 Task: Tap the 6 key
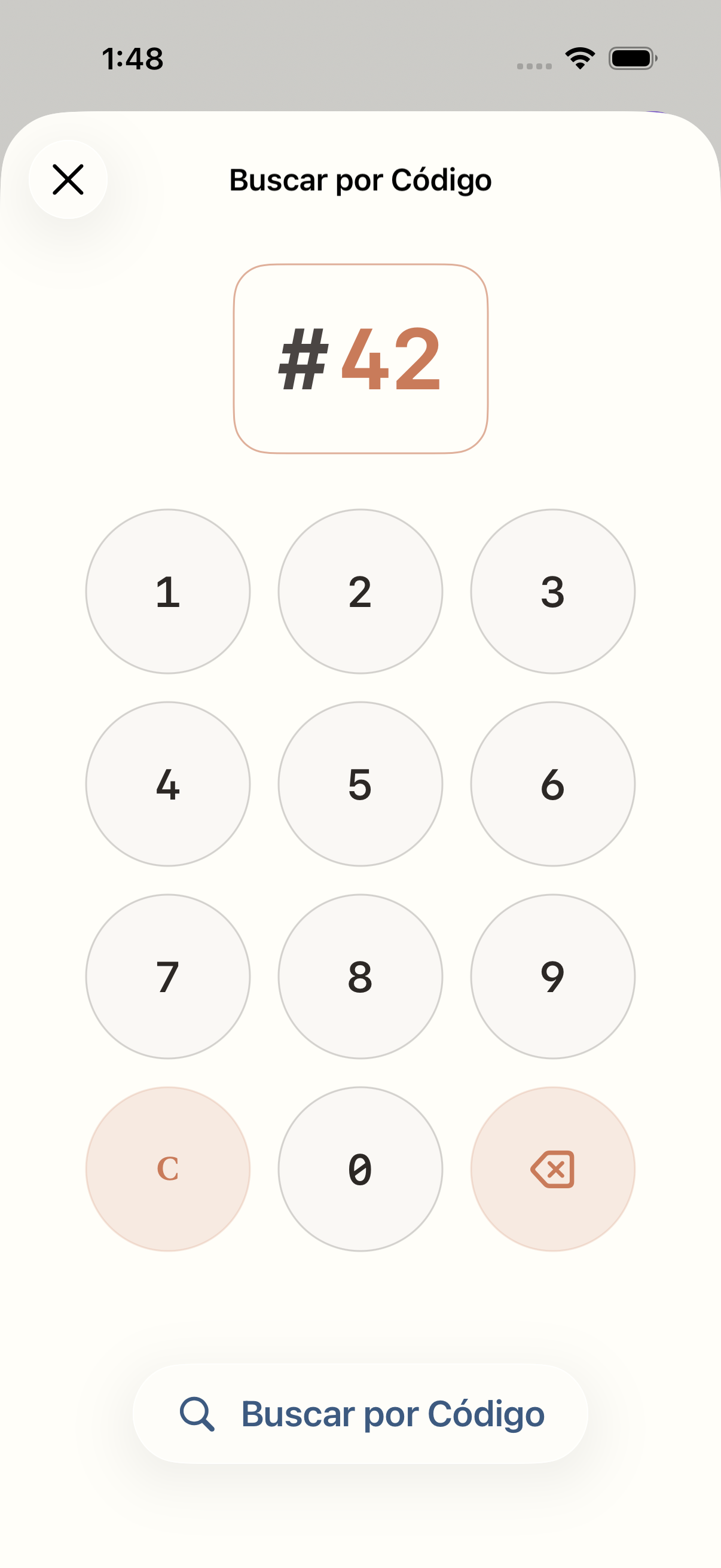click(552, 784)
